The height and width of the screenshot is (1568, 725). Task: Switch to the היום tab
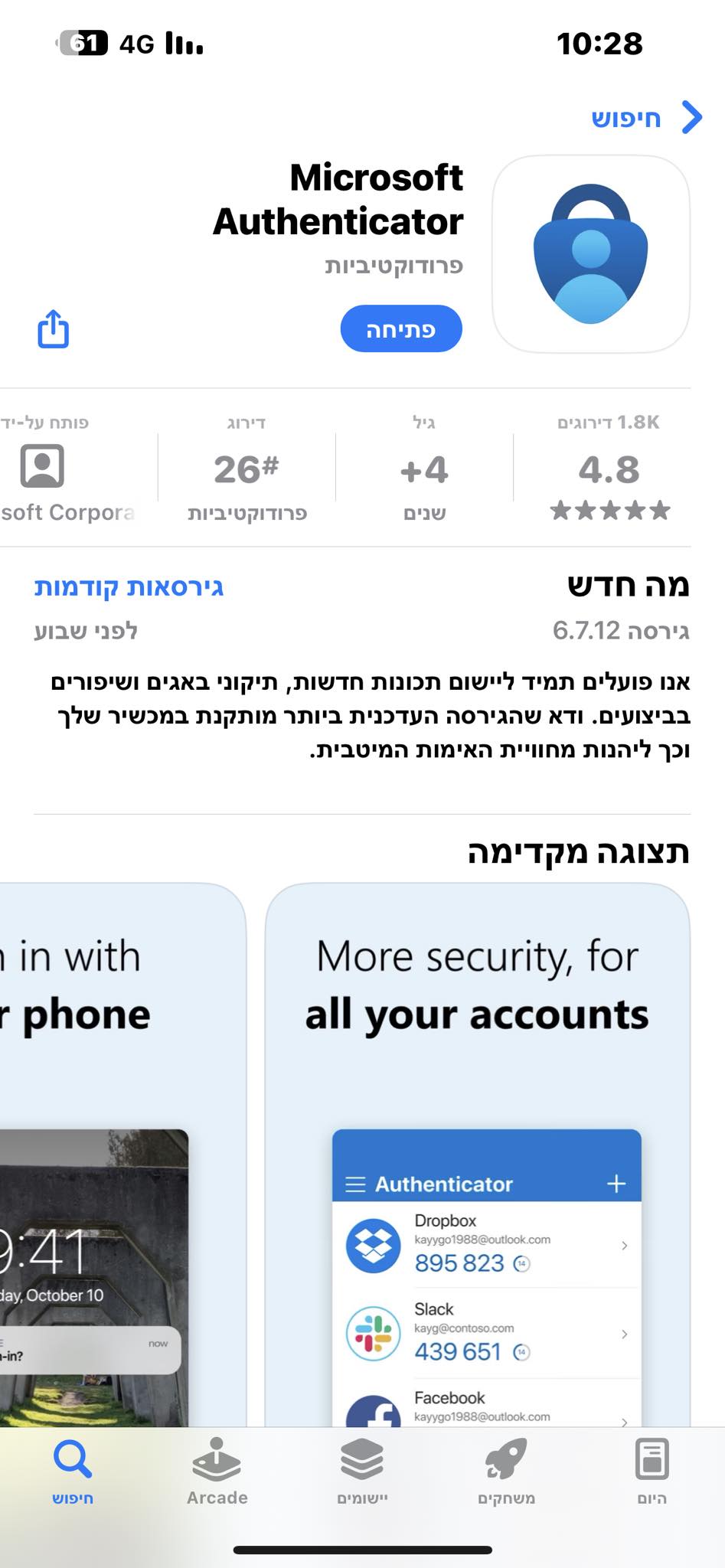(x=652, y=1472)
